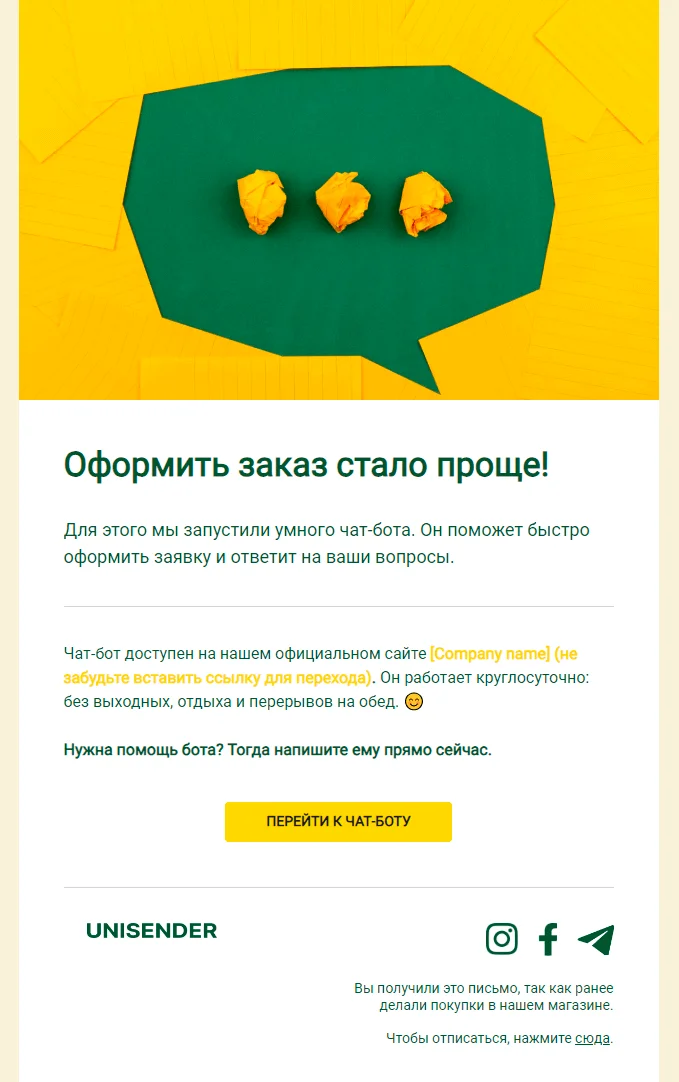This screenshot has height=1082, width=679.
Task: Open the Instagram icon in the footer
Action: [501, 939]
